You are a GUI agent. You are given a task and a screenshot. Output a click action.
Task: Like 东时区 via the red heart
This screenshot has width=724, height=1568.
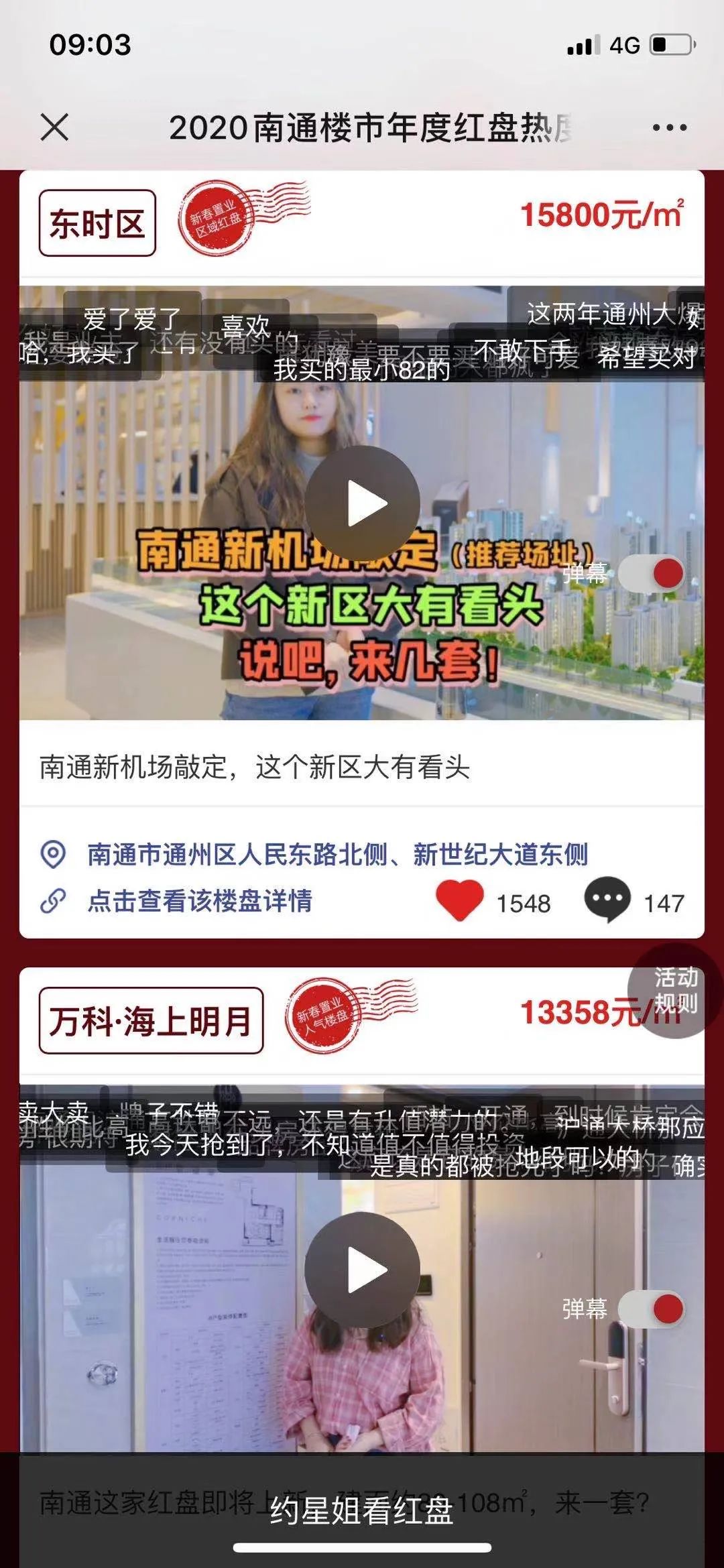point(460,900)
